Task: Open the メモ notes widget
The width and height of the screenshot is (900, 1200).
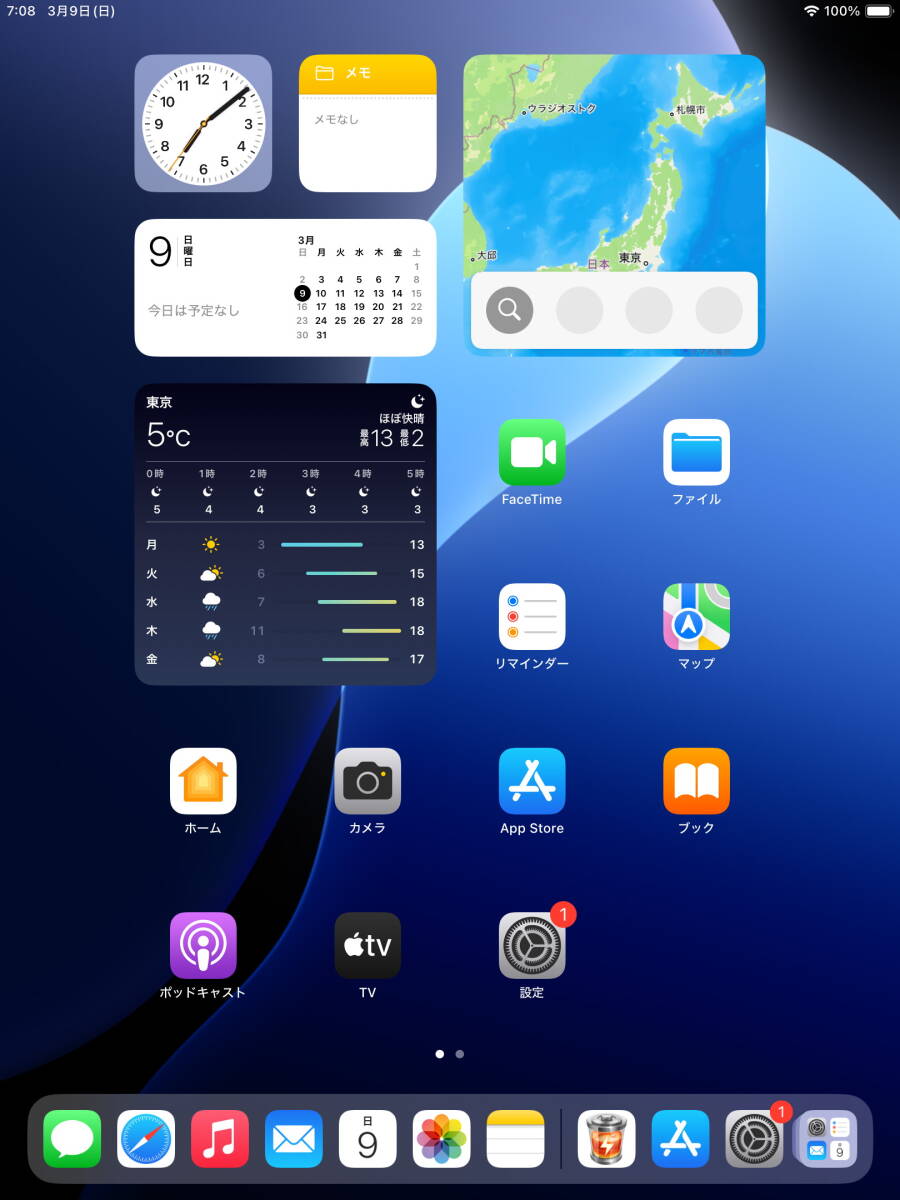Action: 368,123
